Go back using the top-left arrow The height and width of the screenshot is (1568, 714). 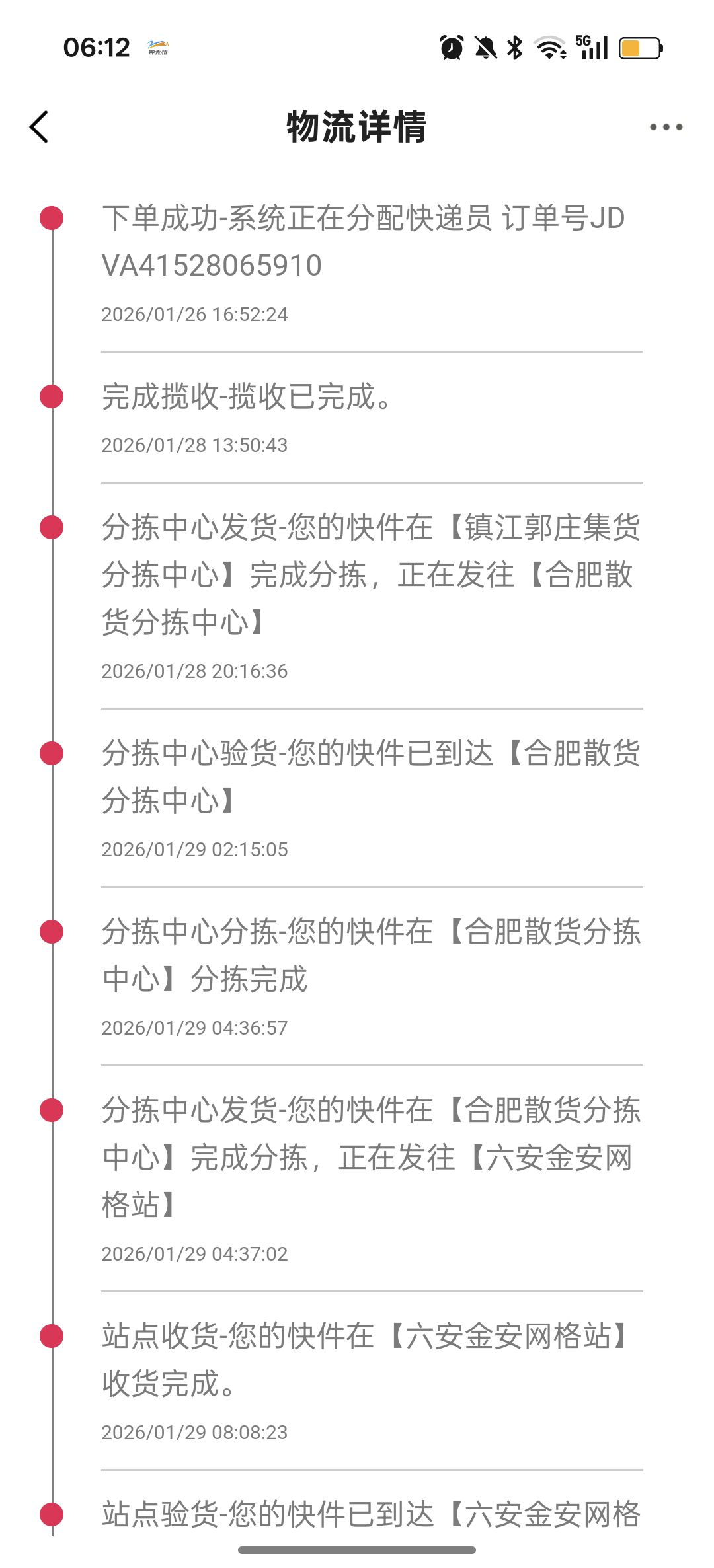click(x=40, y=126)
